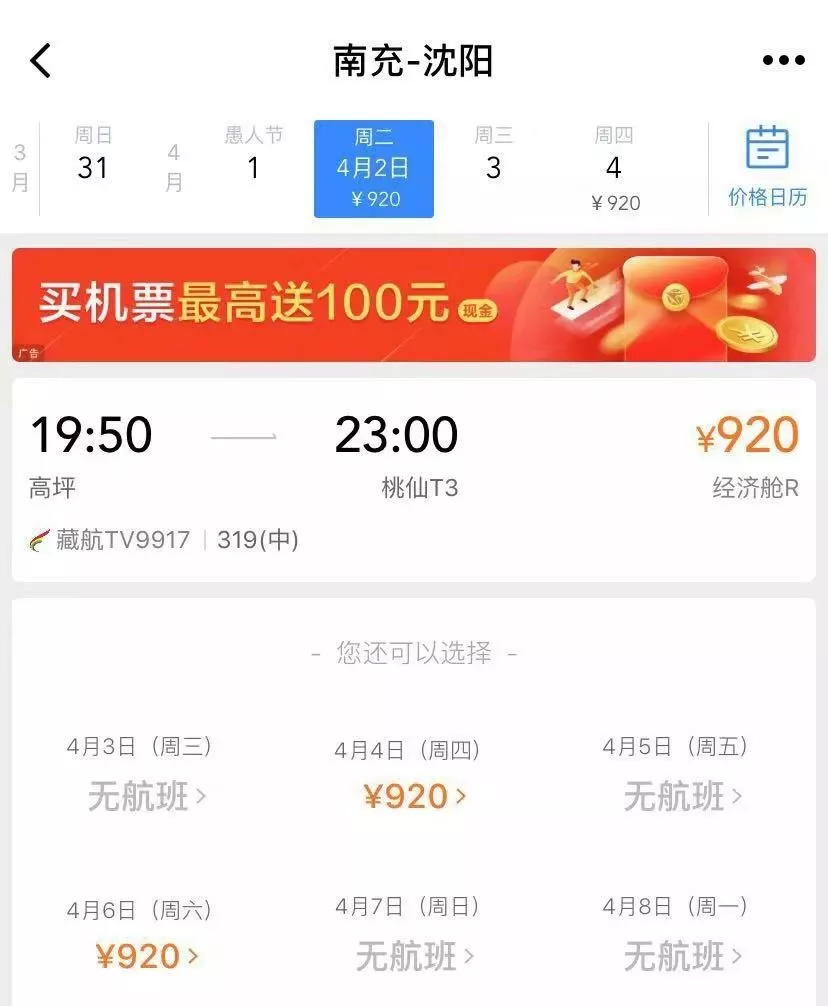Go back from the 南充-沈阳 flight list

41,61
